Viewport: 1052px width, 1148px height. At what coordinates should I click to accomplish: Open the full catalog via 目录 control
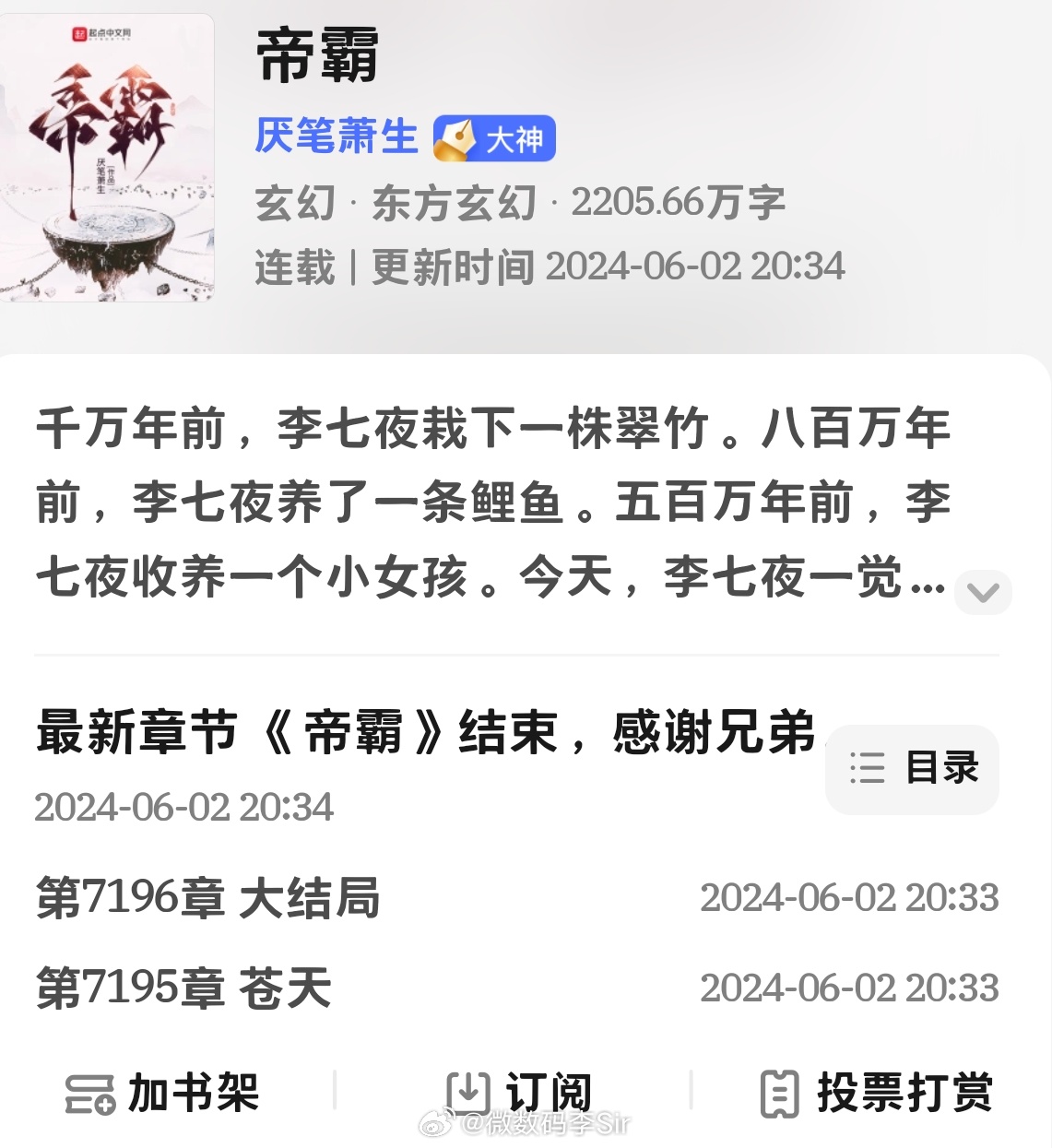point(911,770)
